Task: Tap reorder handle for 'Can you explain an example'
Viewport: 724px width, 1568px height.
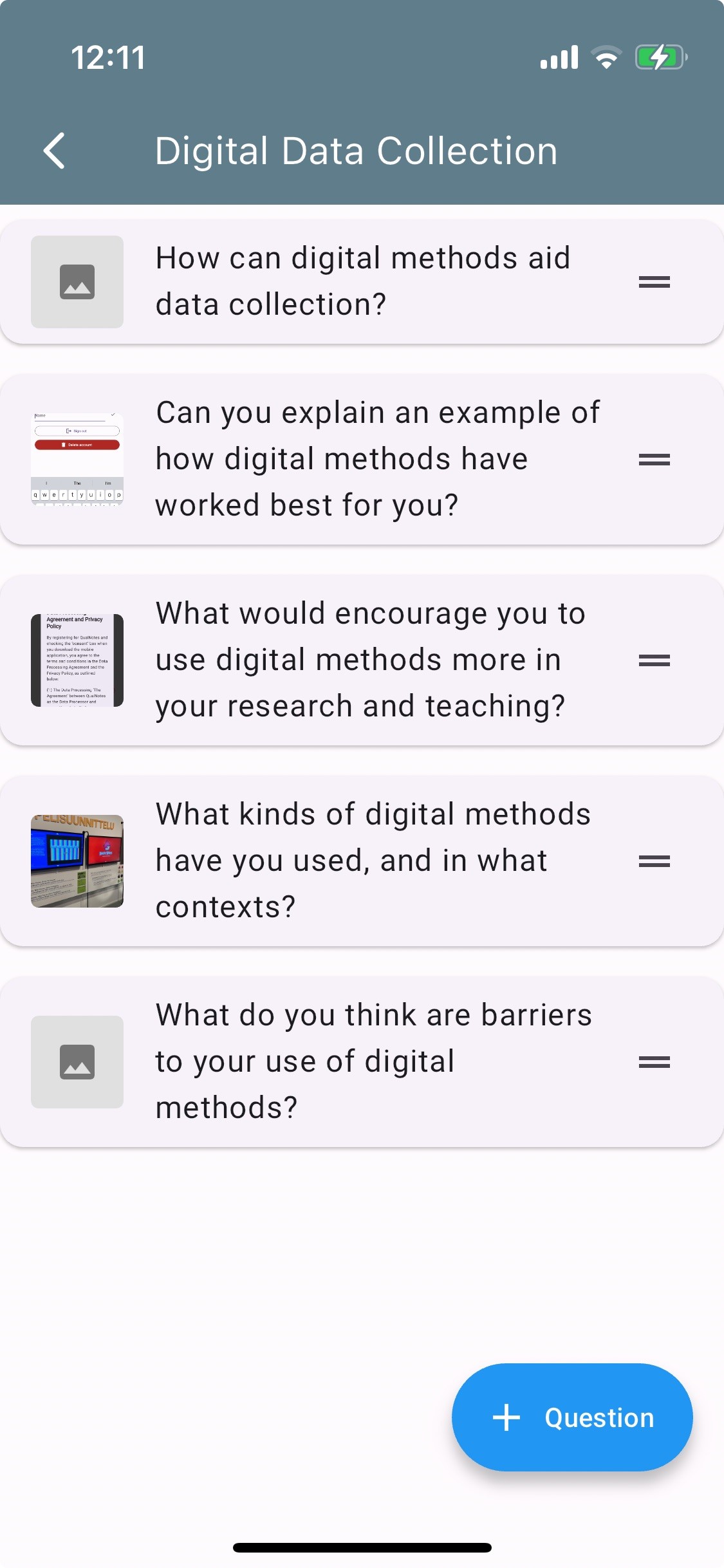Action: (654, 460)
